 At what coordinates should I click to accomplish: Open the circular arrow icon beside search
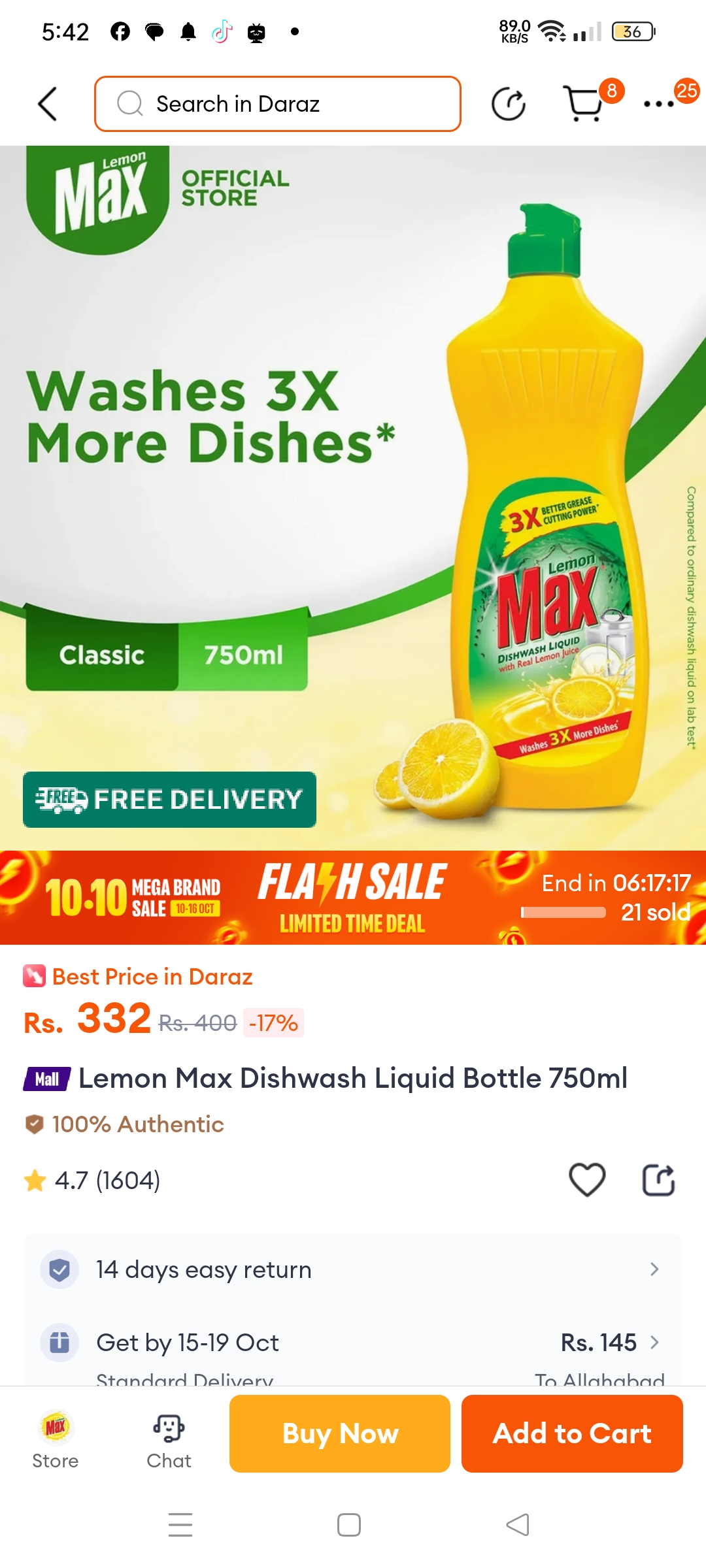coord(508,104)
